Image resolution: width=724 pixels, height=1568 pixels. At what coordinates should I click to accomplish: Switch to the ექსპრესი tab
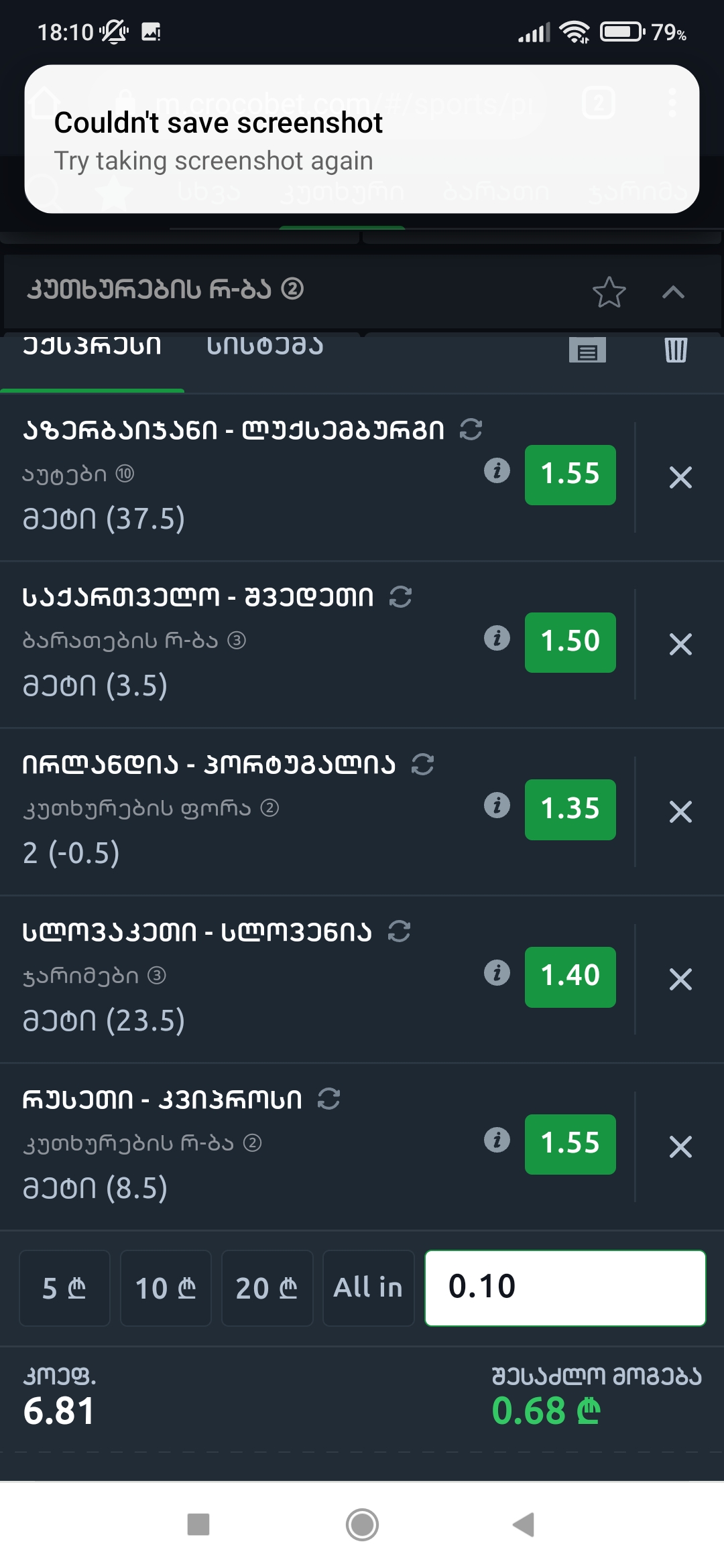92,347
